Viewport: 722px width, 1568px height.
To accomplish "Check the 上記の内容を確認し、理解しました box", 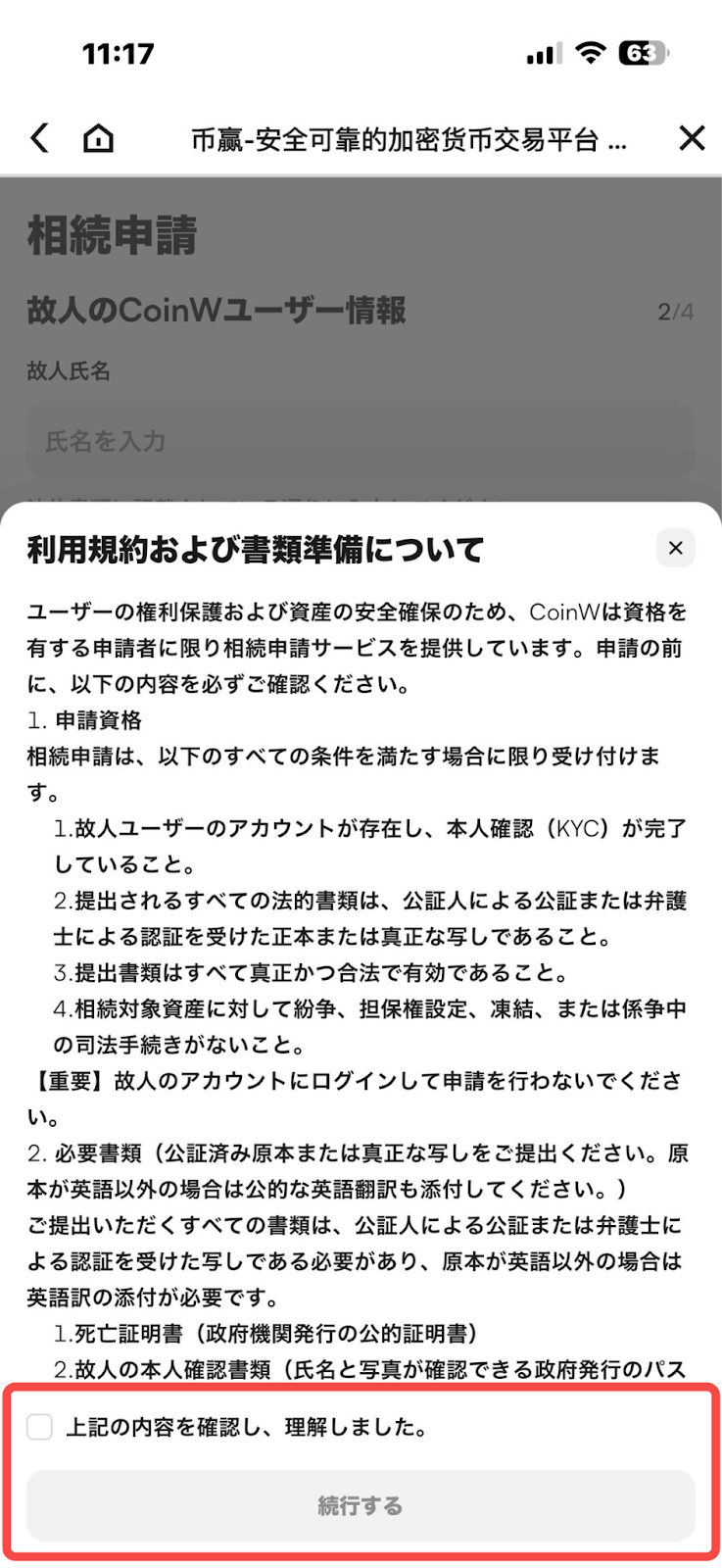I will click(x=39, y=1427).
